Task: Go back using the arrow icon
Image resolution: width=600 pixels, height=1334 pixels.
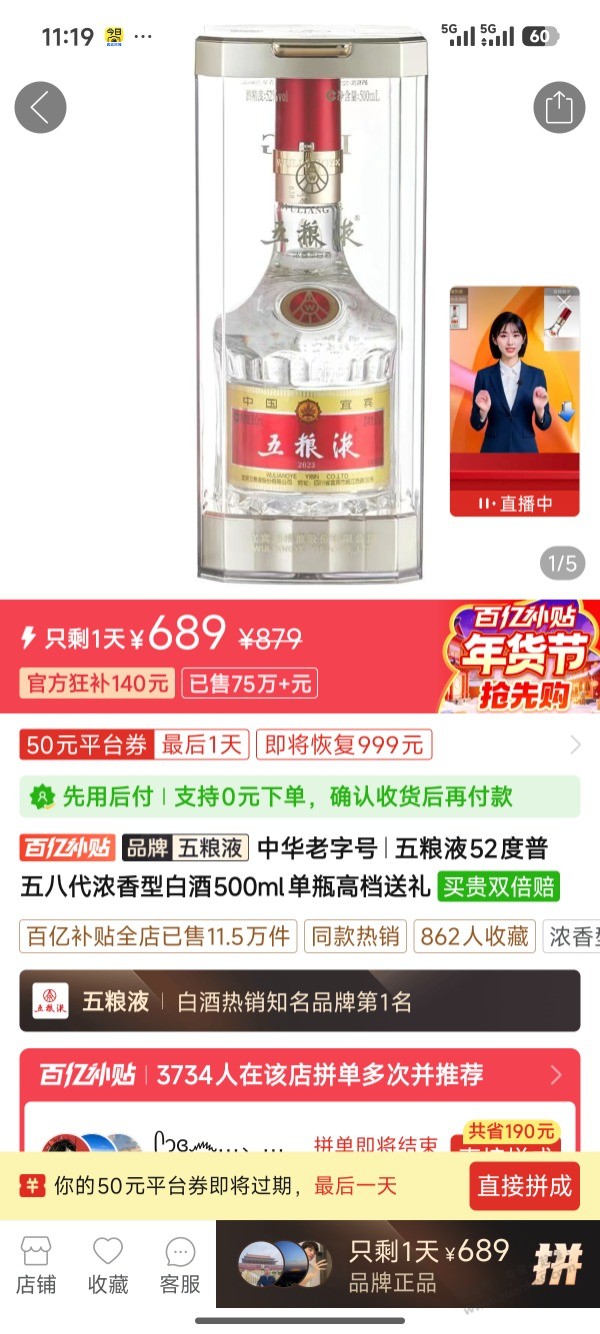Action: coord(40,107)
